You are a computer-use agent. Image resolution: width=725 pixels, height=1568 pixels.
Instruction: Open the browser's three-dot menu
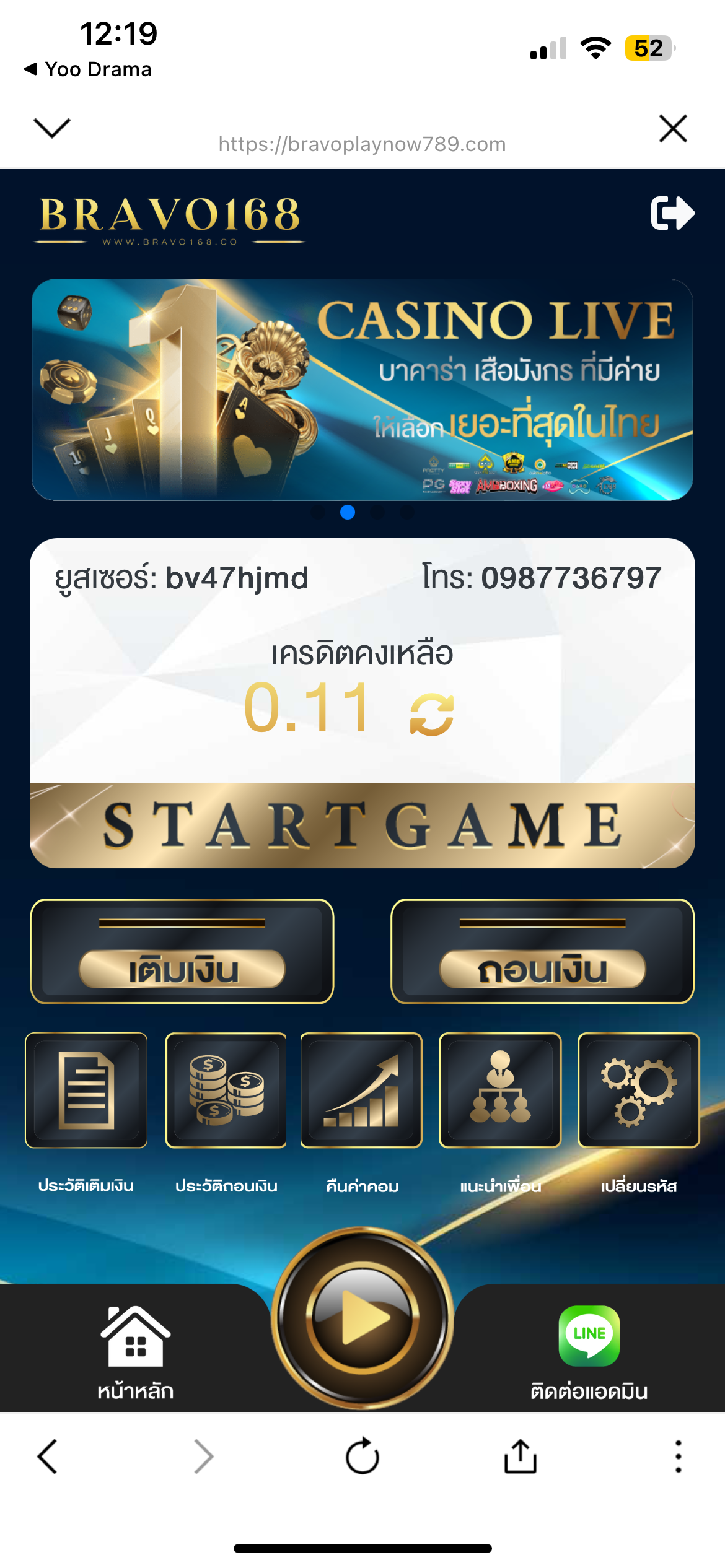(x=679, y=1456)
